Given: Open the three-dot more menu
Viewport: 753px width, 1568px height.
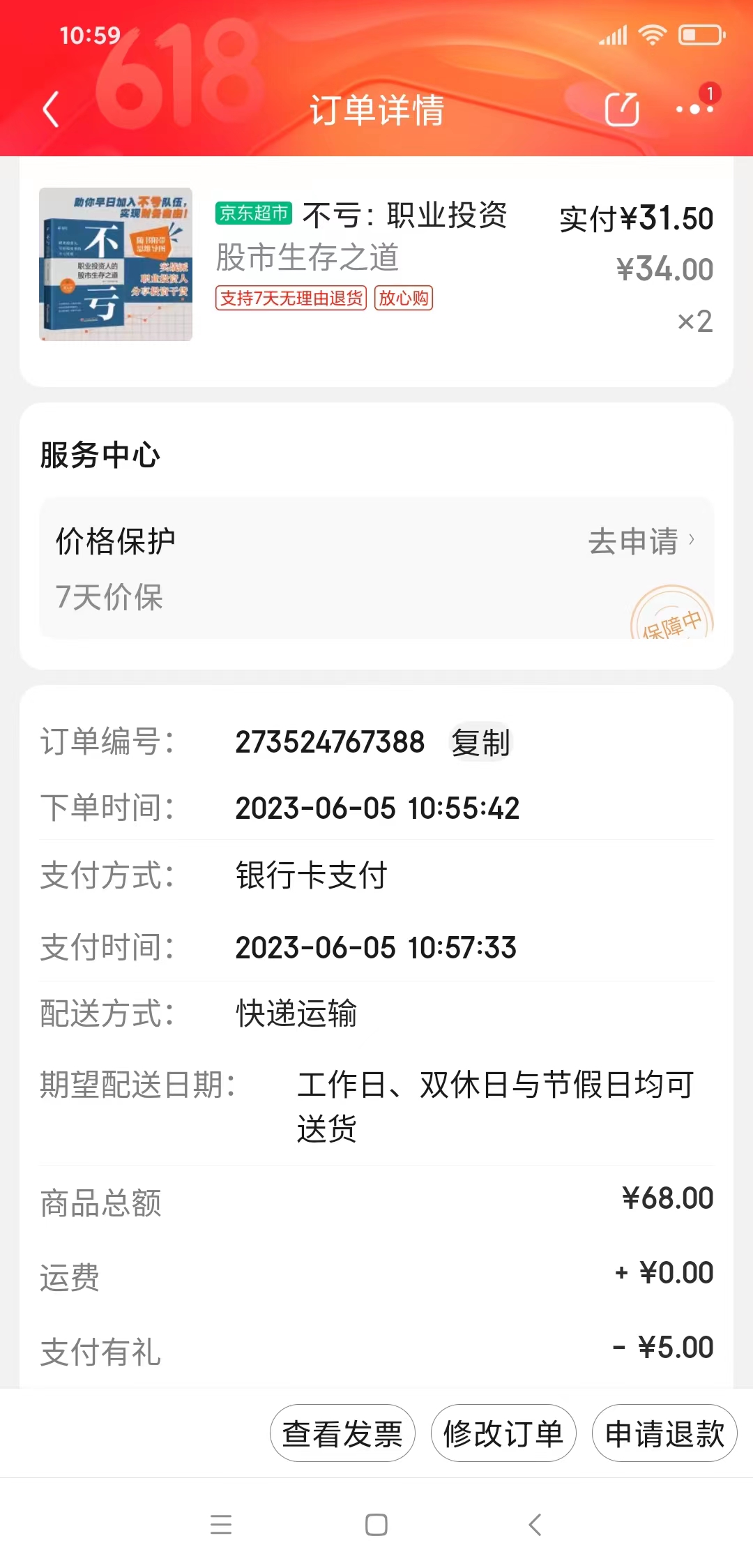Looking at the screenshot, I should (694, 110).
